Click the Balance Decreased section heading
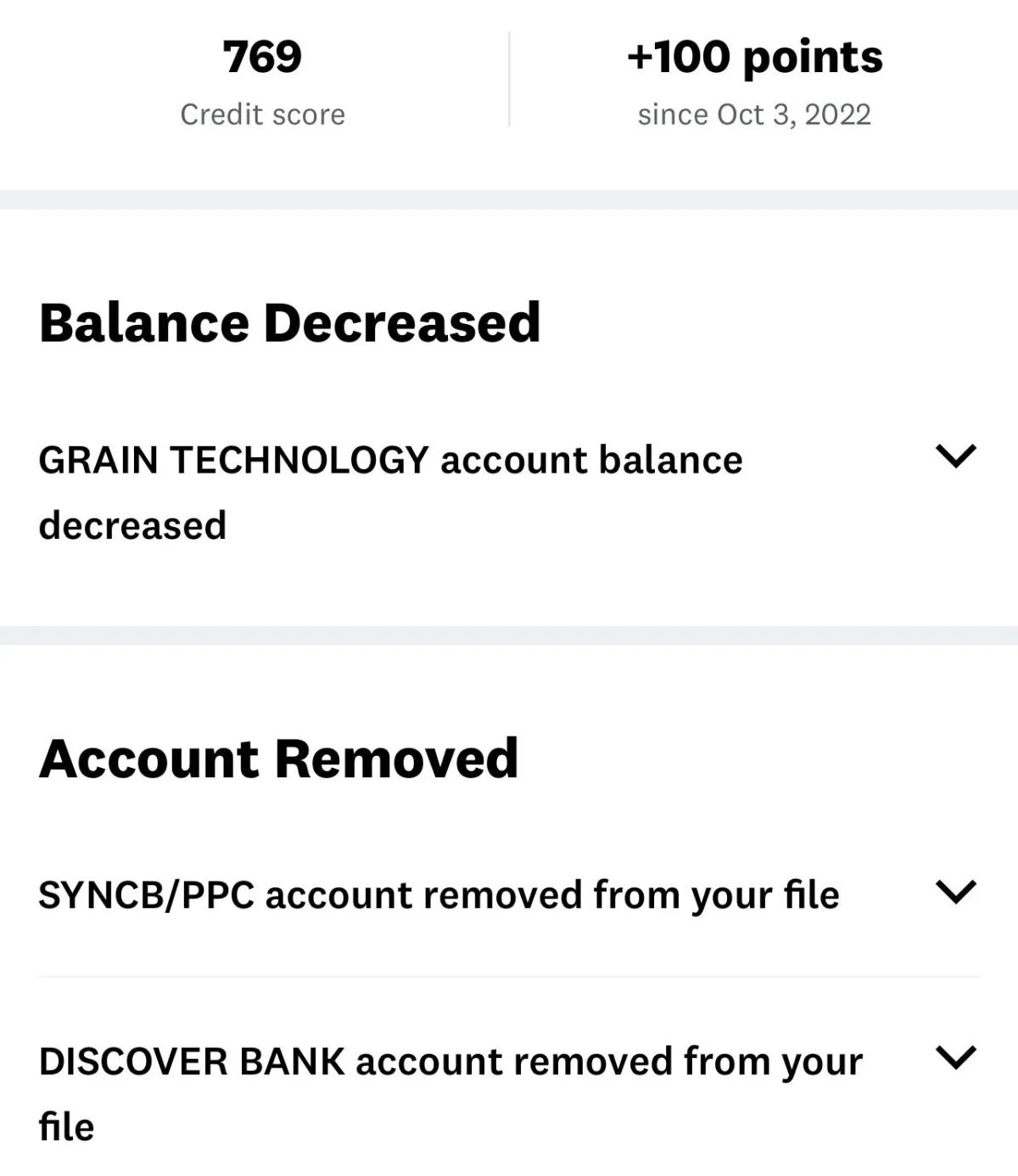This screenshot has width=1018, height=1176. pyautogui.click(x=291, y=322)
